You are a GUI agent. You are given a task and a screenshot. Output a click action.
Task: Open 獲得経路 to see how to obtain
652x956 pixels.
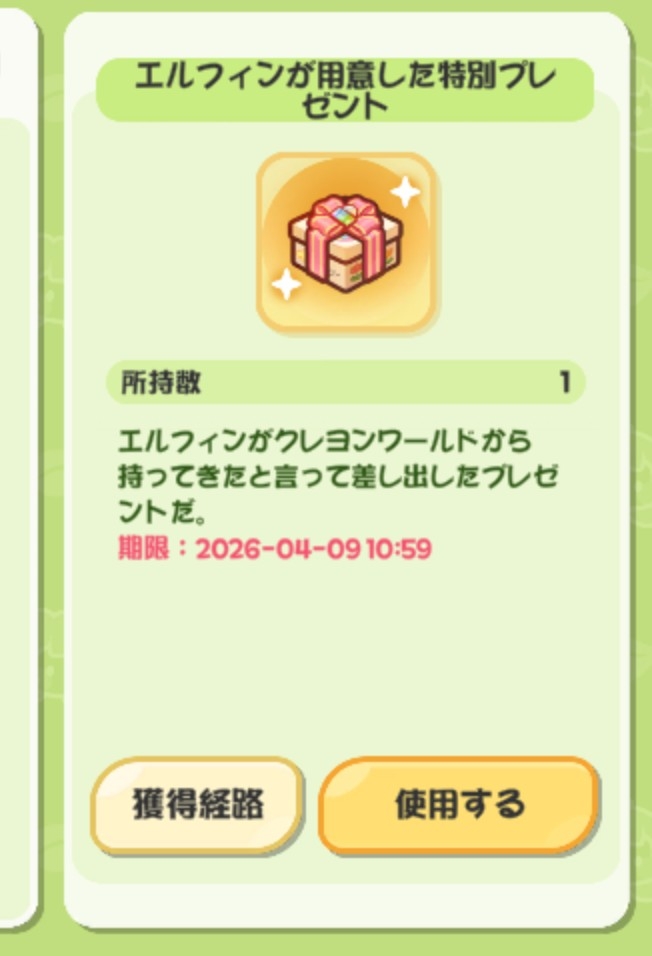click(x=197, y=805)
